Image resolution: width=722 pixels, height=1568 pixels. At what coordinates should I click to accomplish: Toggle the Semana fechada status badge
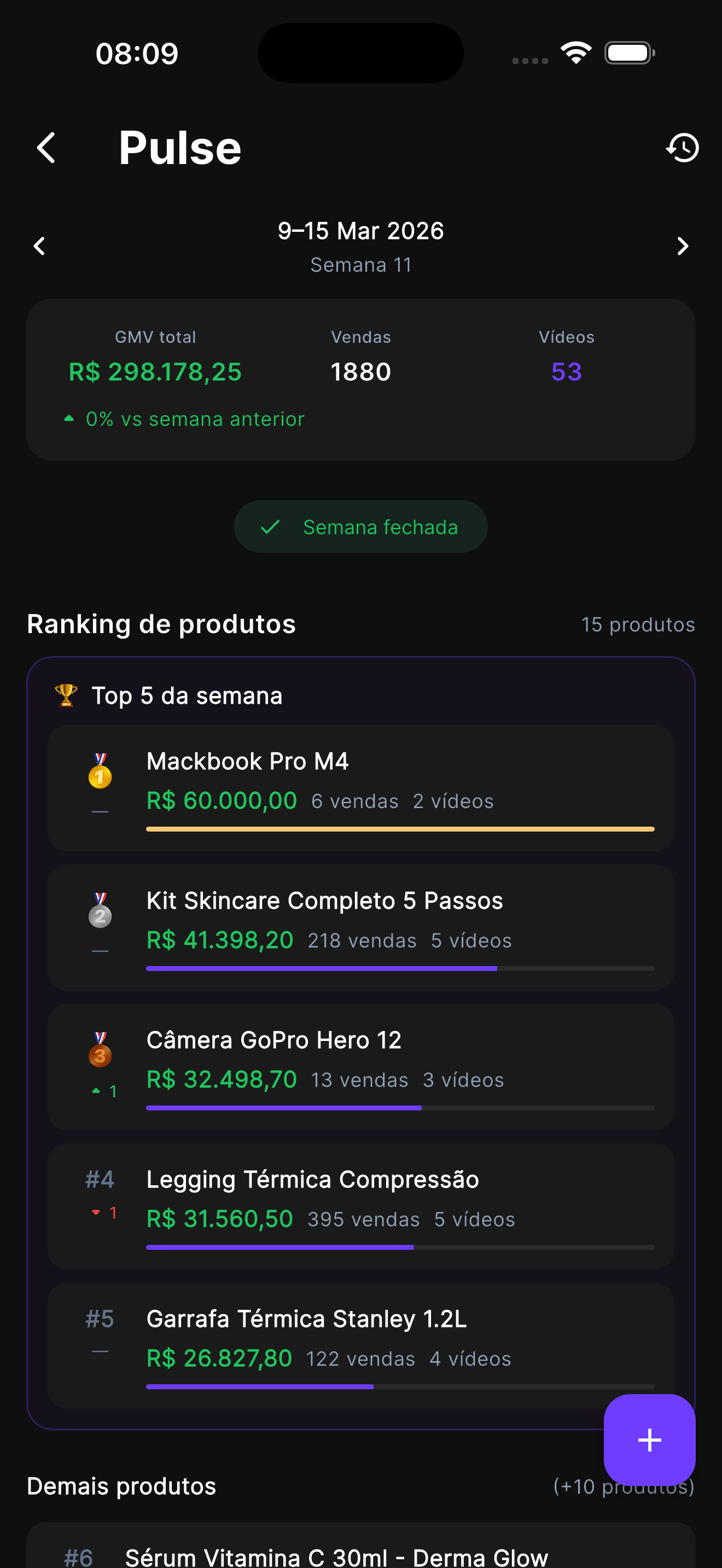pos(361,526)
